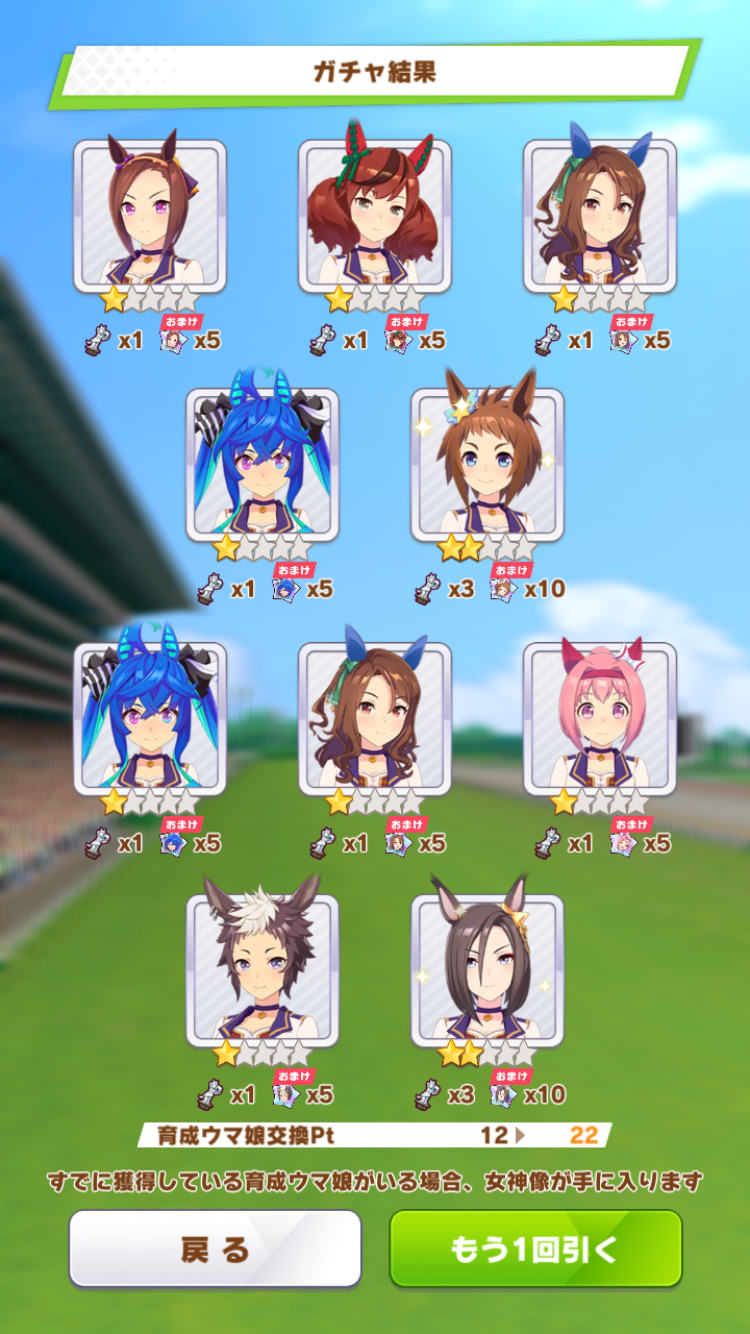Open the black-haired two-star girl card
The image size is (750, 1334).
(487, 969)
